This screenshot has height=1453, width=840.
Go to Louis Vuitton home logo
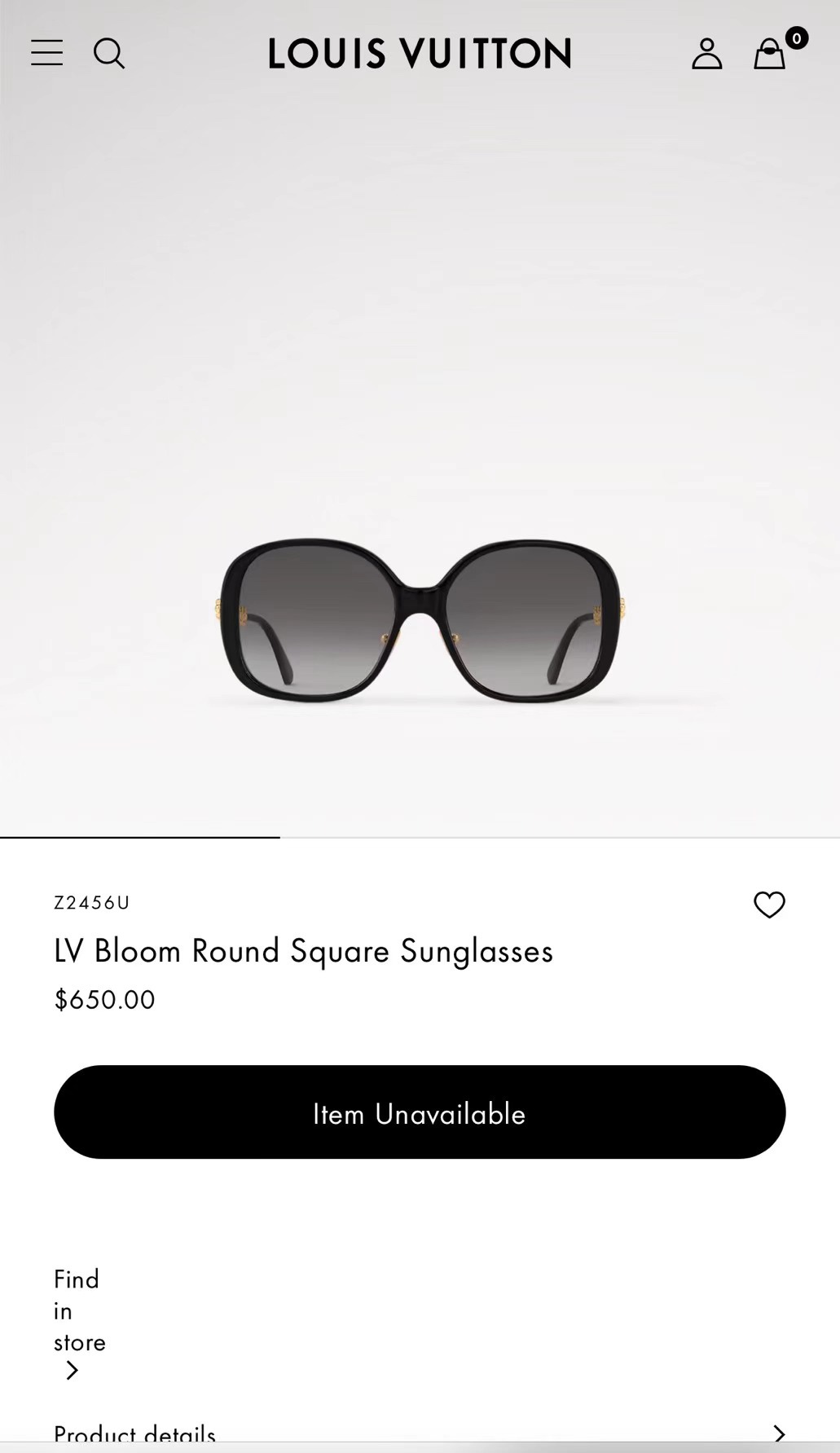[420, 54]
